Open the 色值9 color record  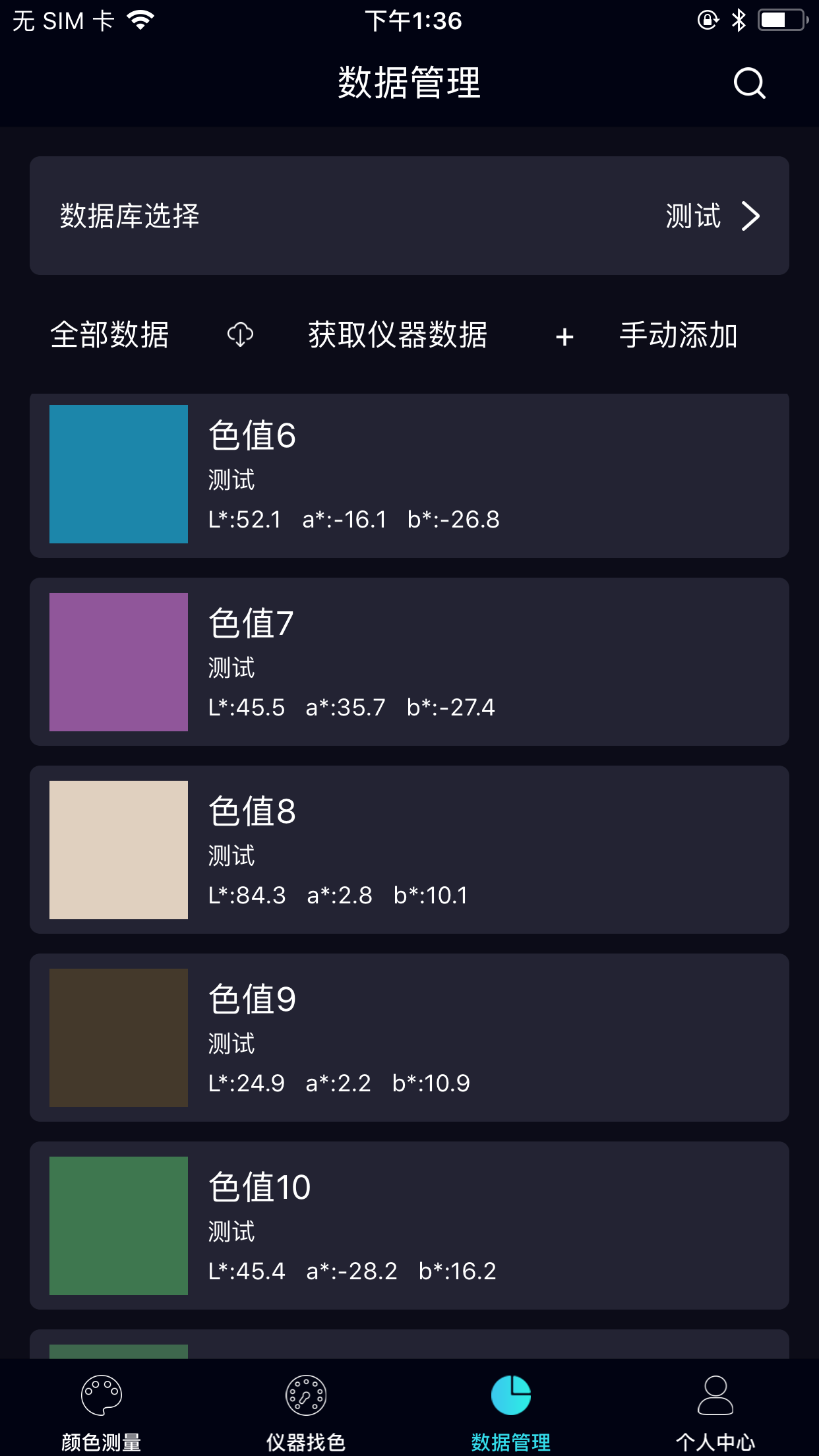pyautogui.click(x=409, y=1037)
